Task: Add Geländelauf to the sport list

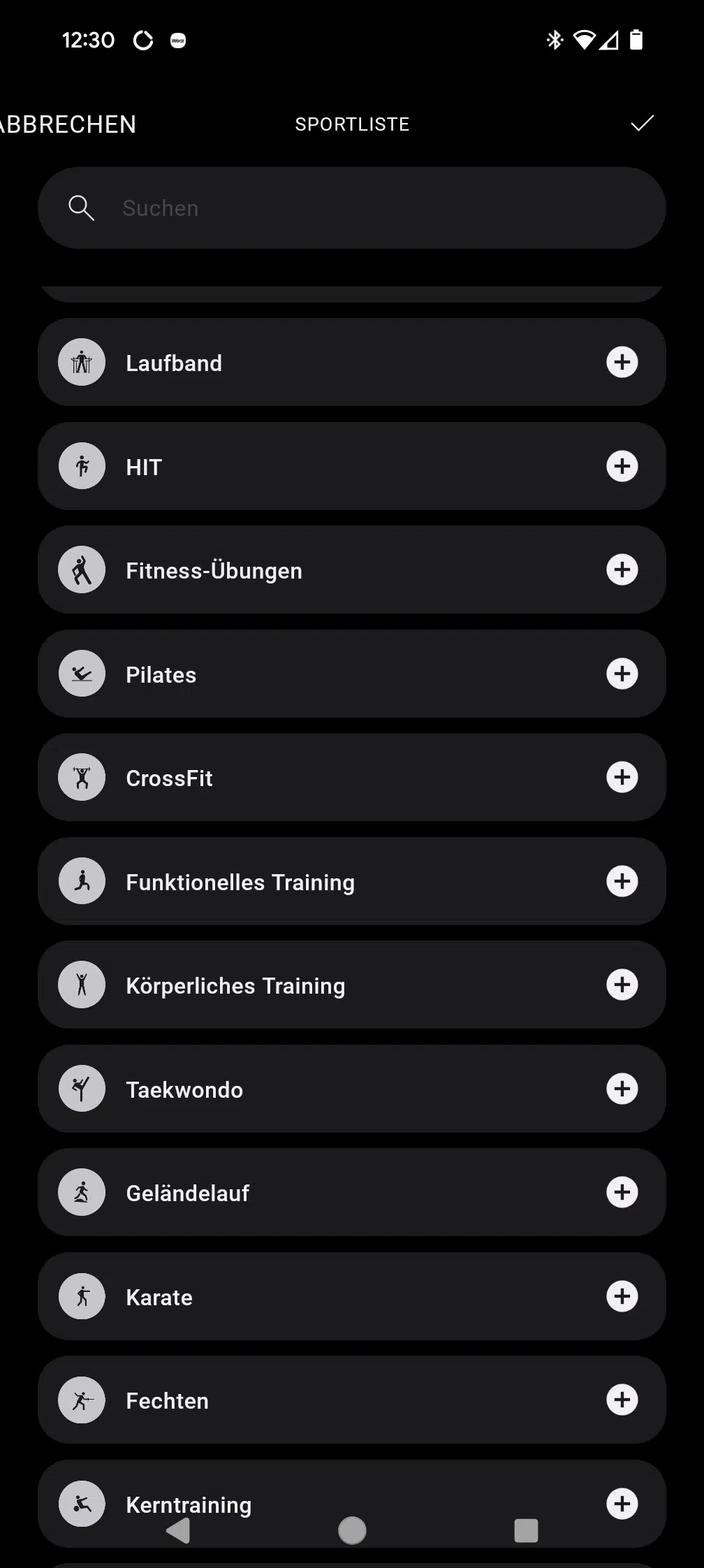Action: tap(622, 1192)
